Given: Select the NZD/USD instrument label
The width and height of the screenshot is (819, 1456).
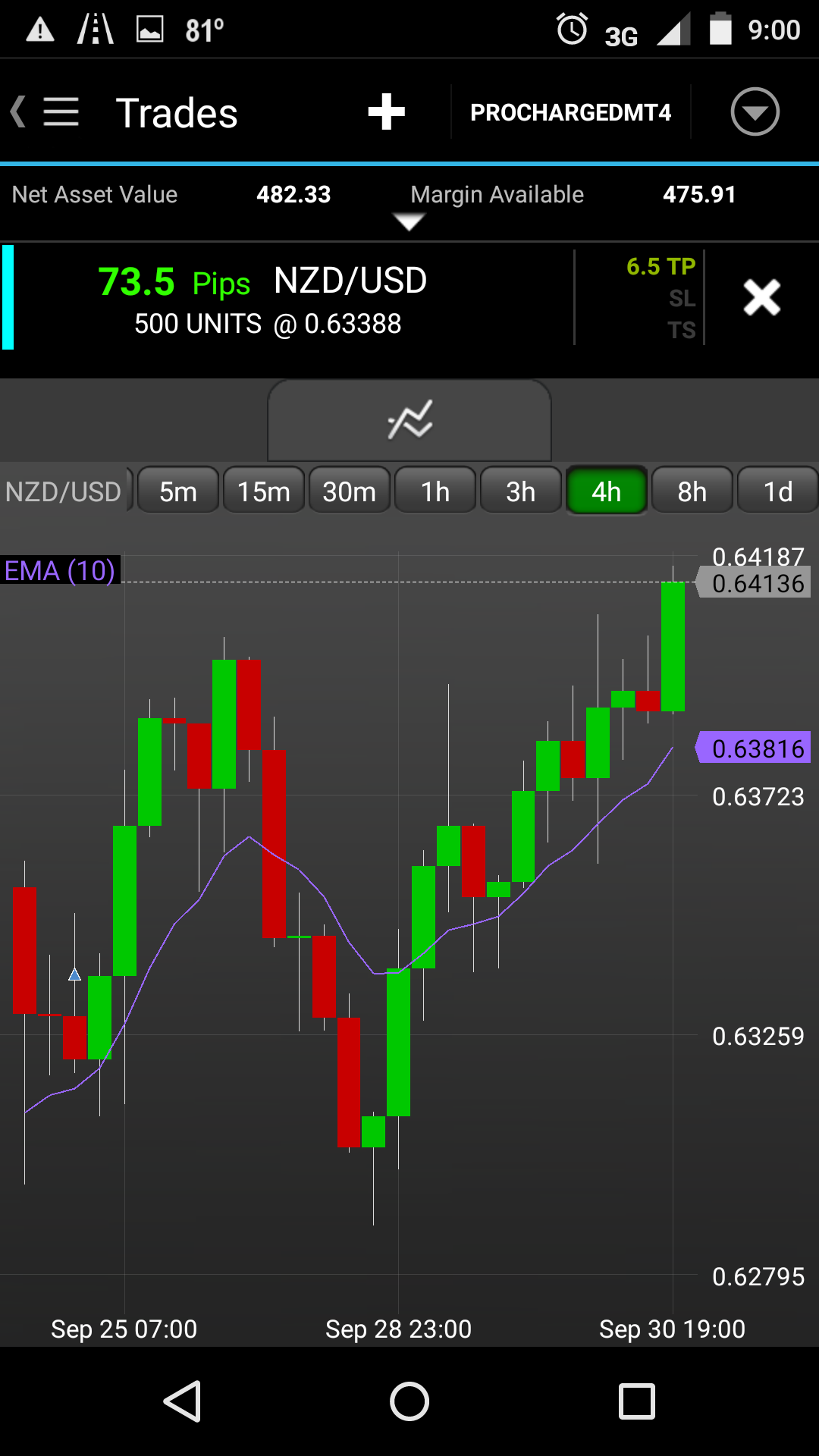Looking at the screenshot, I should (x=64, y=491).
